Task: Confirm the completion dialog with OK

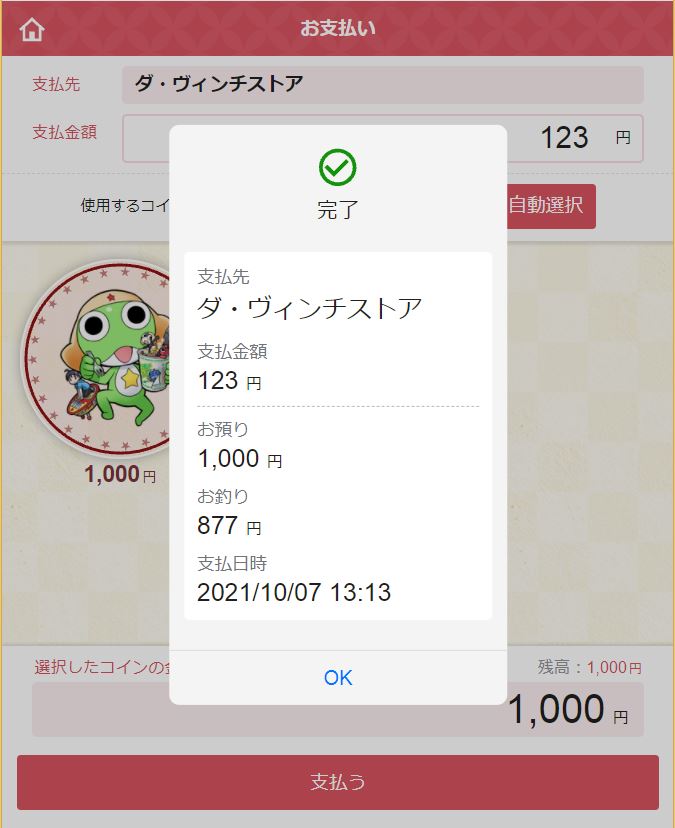Action: point(338,678)
